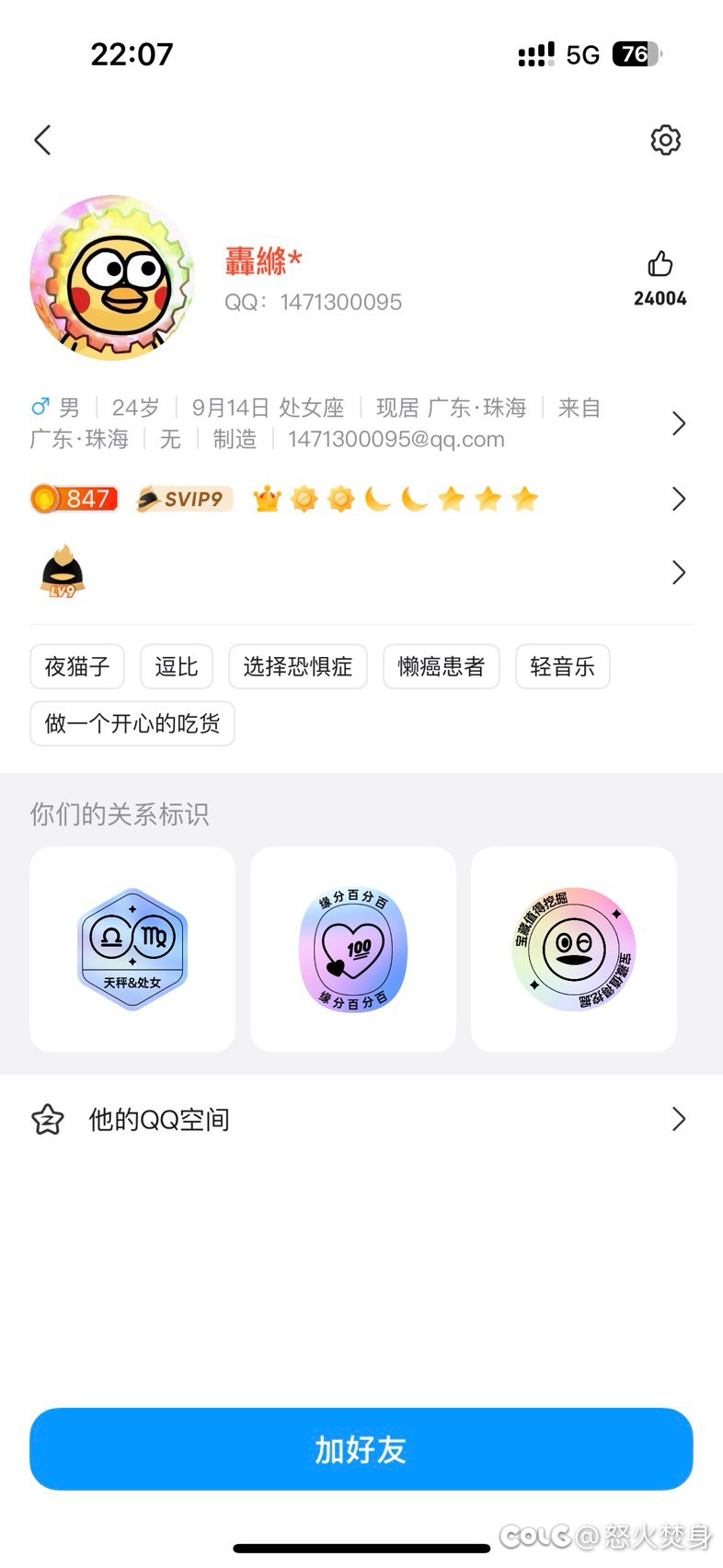The width and height of the screenshot is (723, 1568).
Task: Select the 懒癌患者 tag
Action: 442,666
